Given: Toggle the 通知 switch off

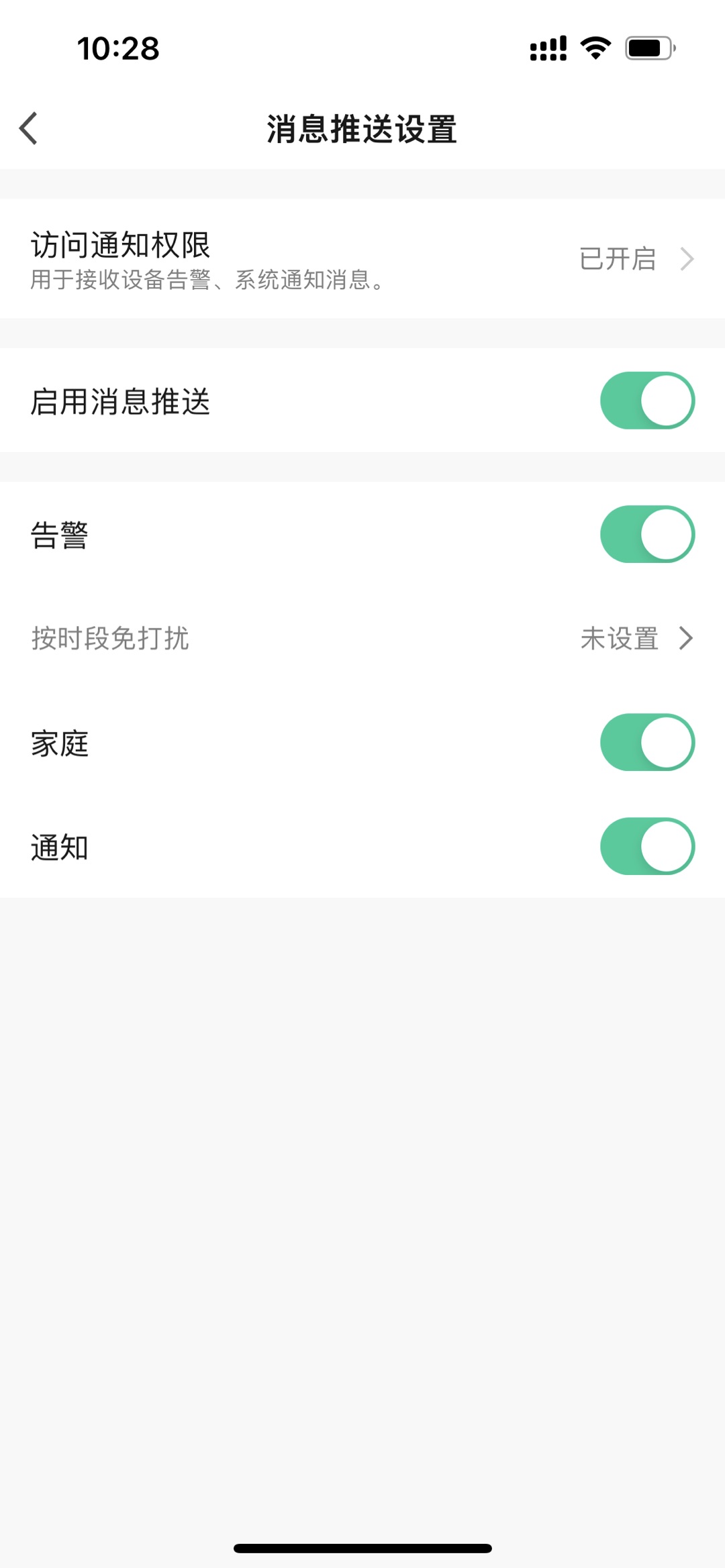Looking at the screenshot, I should (x=647, y=846).
